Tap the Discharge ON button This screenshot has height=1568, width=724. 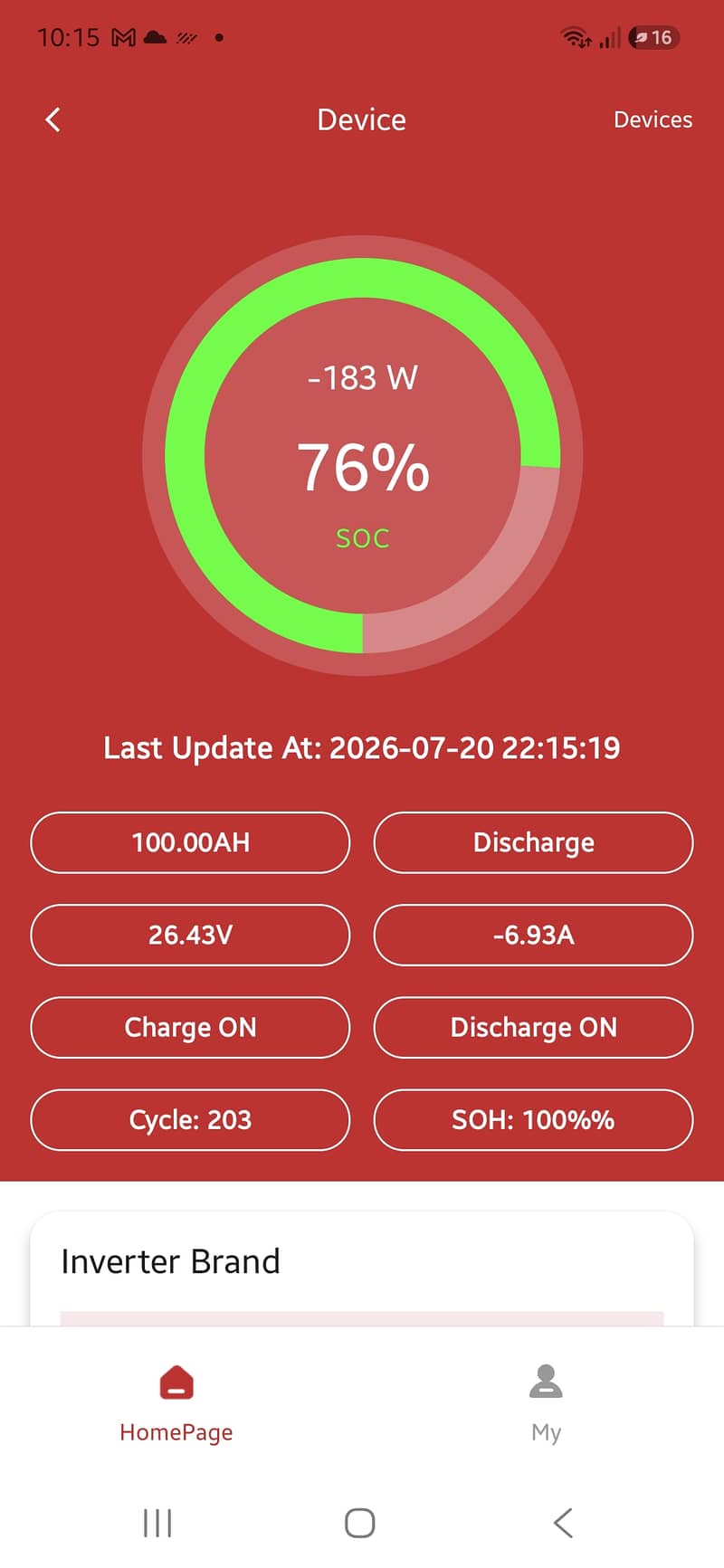pos(533,1027)
